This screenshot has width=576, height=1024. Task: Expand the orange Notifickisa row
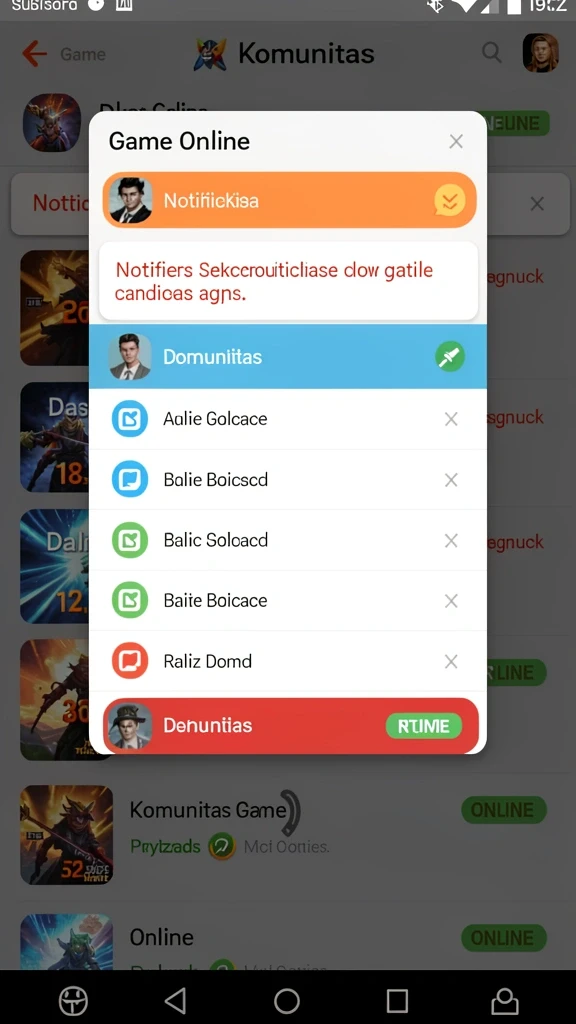point(450,200)
